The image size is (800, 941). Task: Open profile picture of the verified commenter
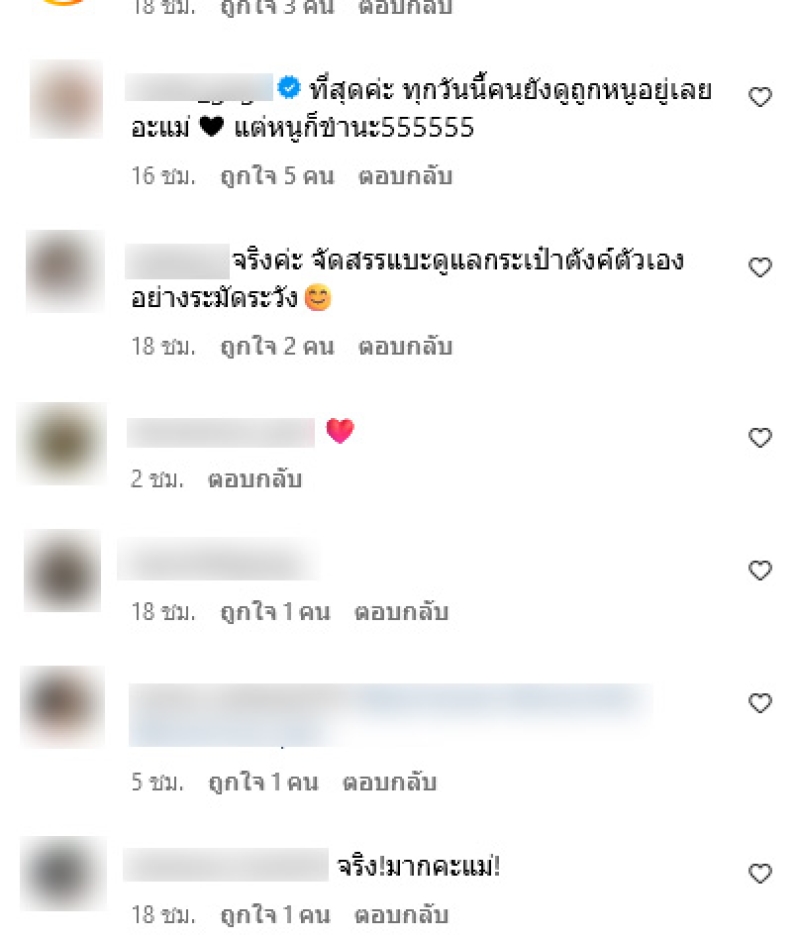click(x=66, y=100)
